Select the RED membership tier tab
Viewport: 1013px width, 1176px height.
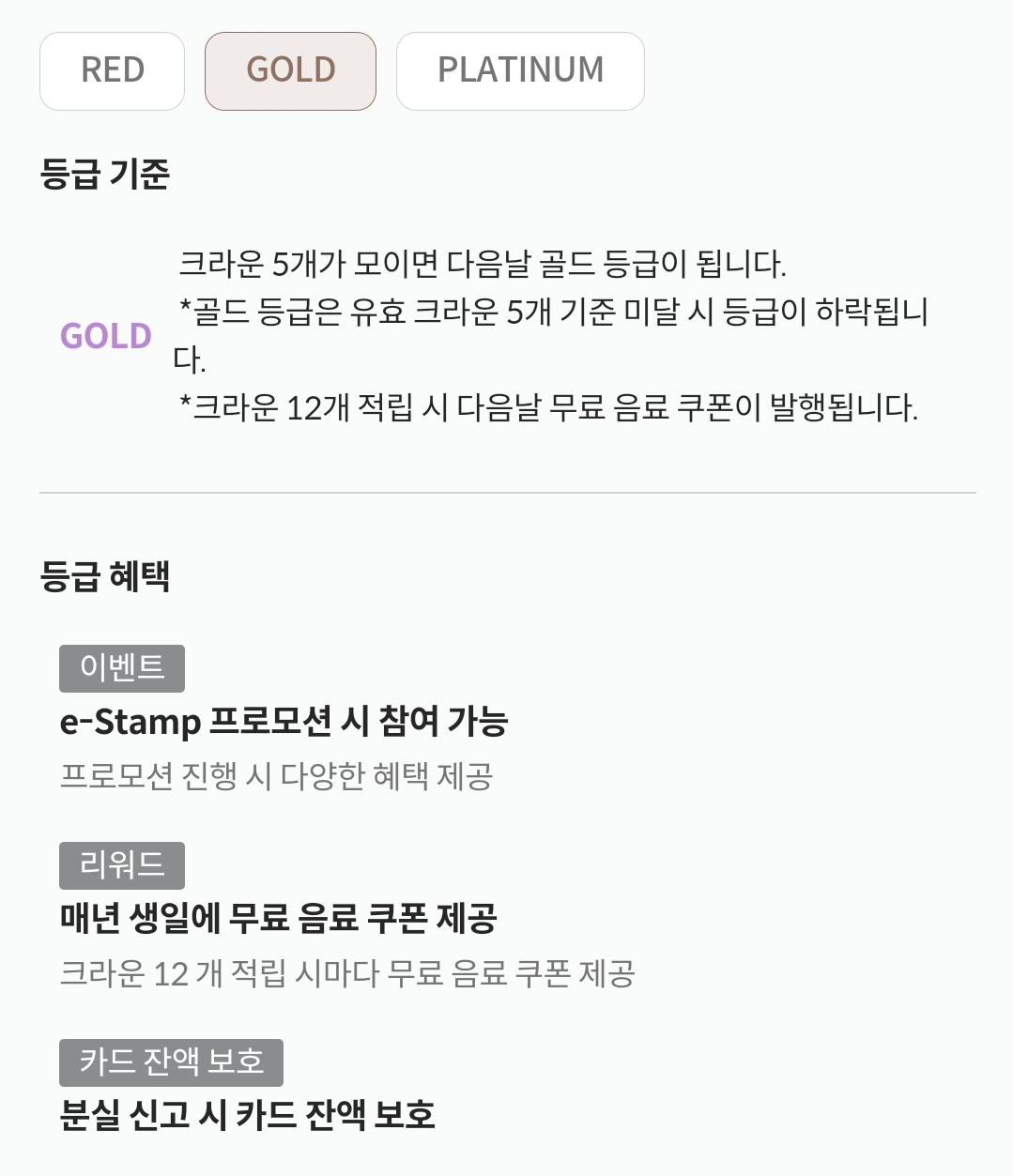112,70
